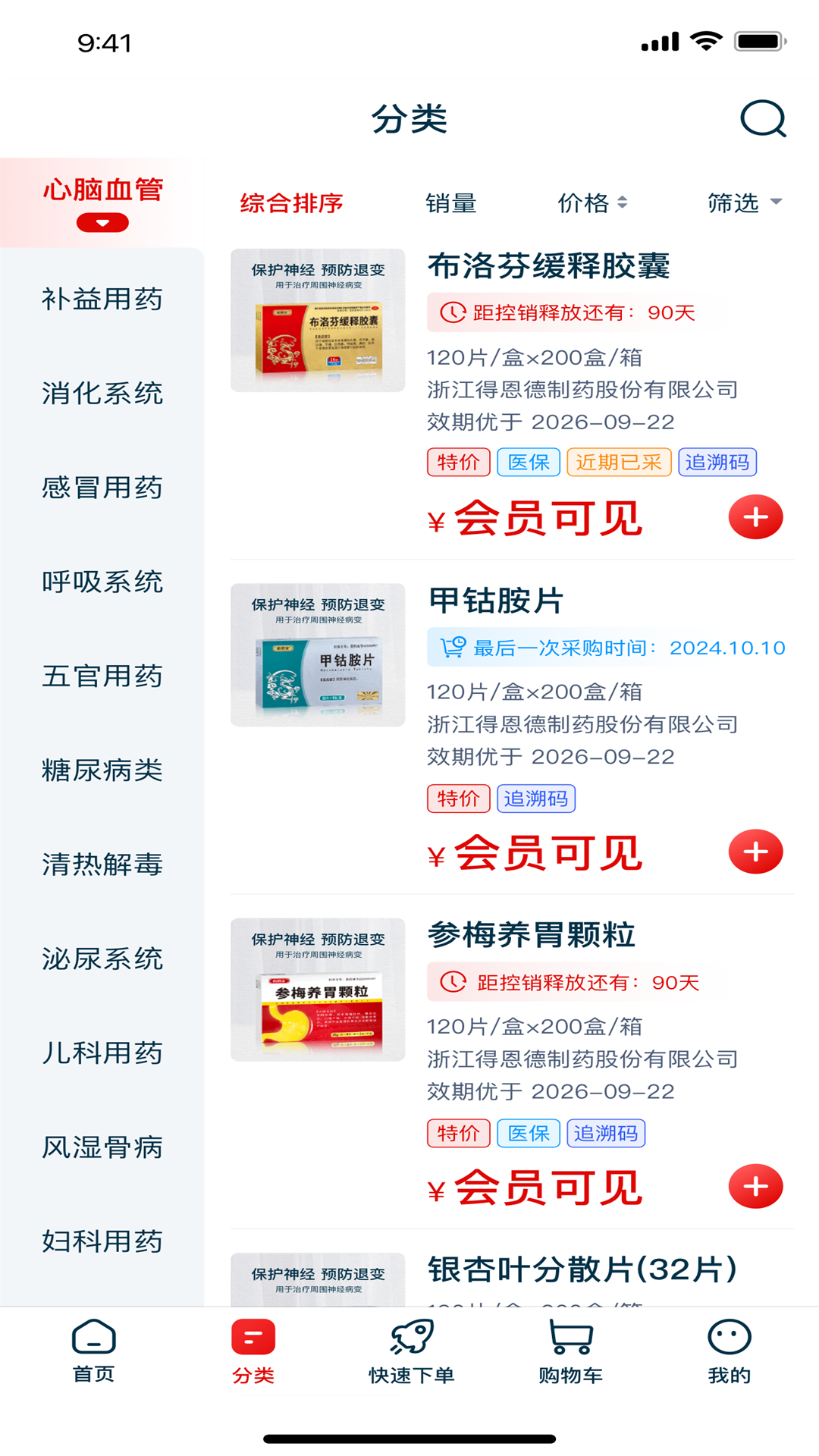Switch to the 快速下单 tab
Screen dimensions: 819x1456
click(411, 1351)
